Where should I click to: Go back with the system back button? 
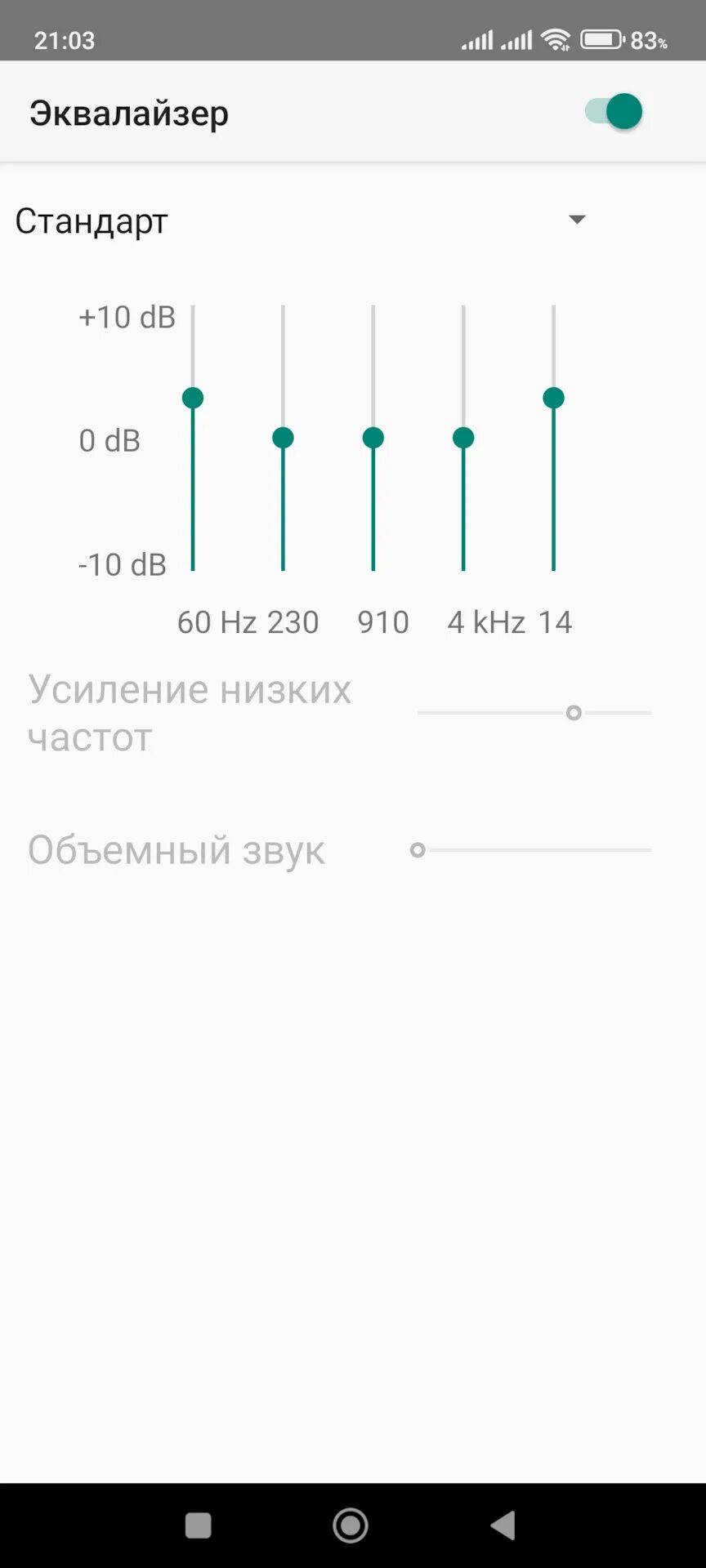pyautogui.click(x=503, y=1525)
